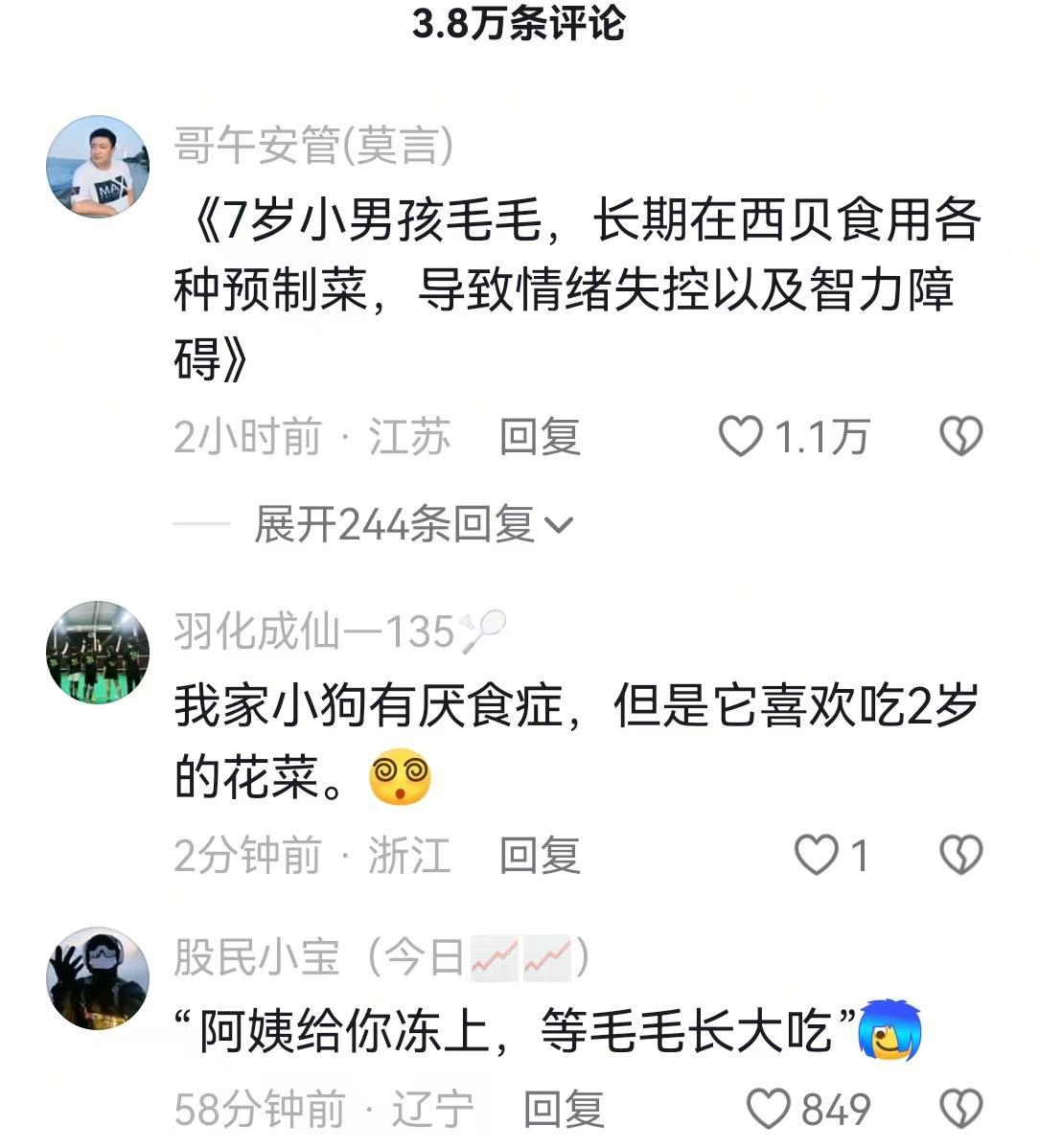Screen dimensions: 1039x1148
Task: Like 哥午安管(莫言)'s comment with 1.1万 likes
Action: tap(741, 437)
